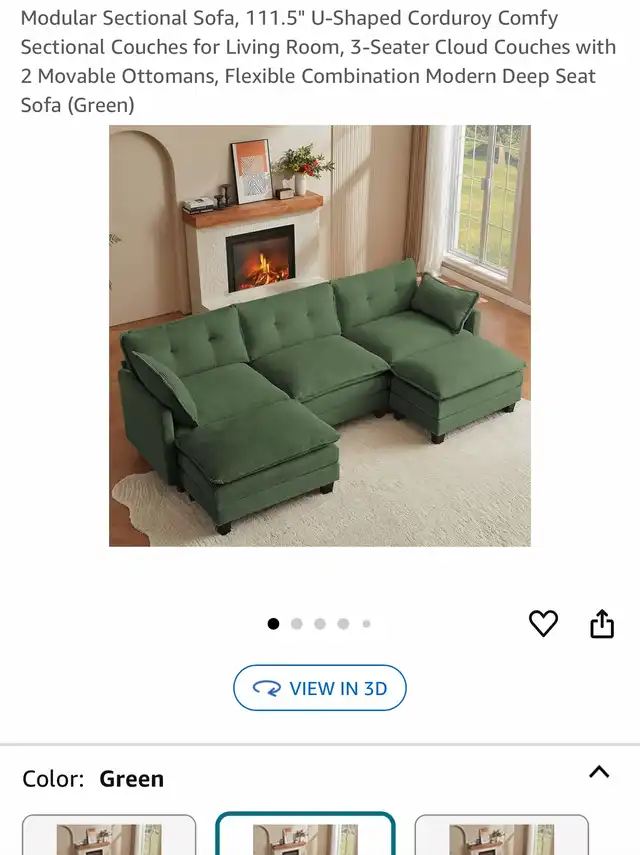Open VIEW IN 3D viewer

320,688
